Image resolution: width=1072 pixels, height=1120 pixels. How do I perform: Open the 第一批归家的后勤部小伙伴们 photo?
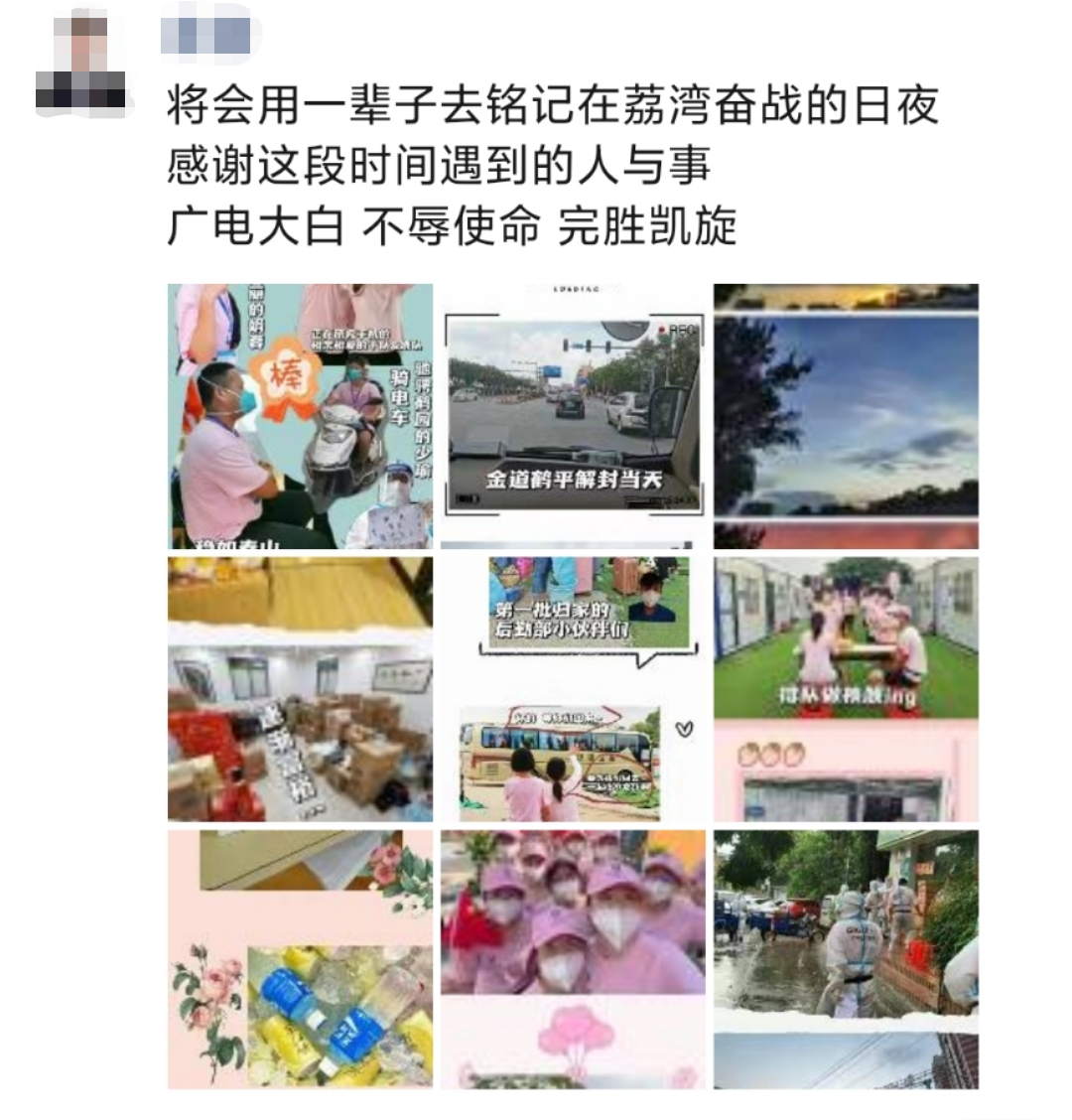(573, 689)
